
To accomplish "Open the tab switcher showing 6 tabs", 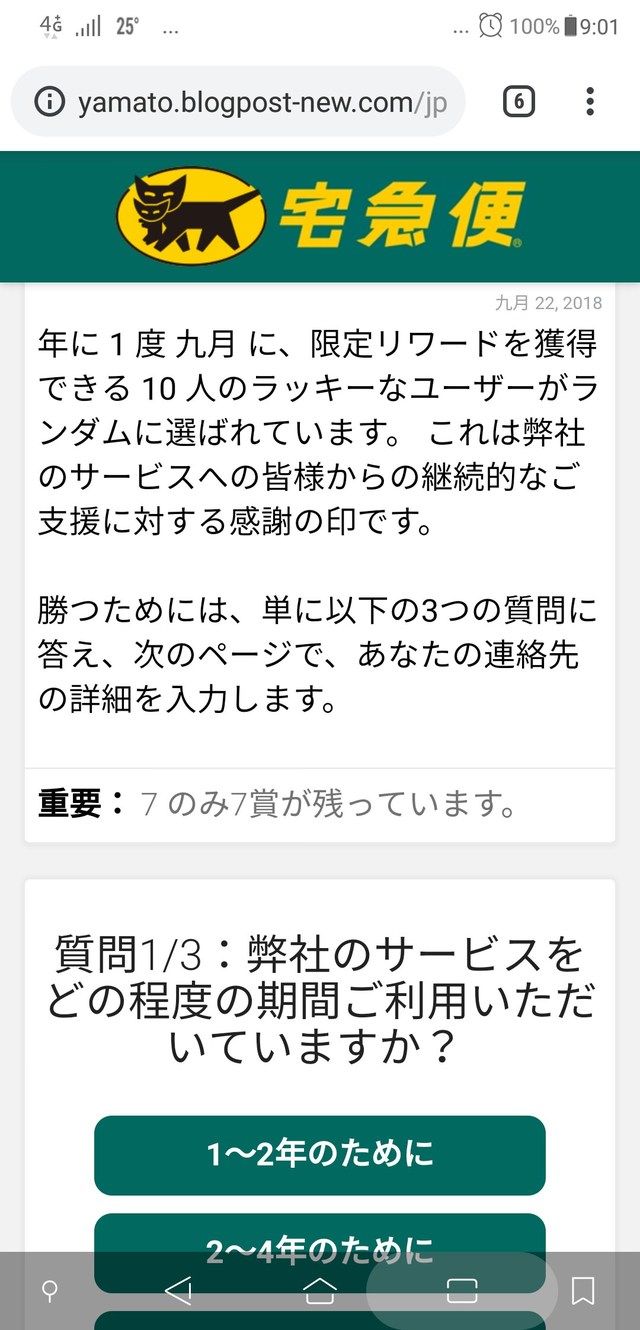I will 518,102.
